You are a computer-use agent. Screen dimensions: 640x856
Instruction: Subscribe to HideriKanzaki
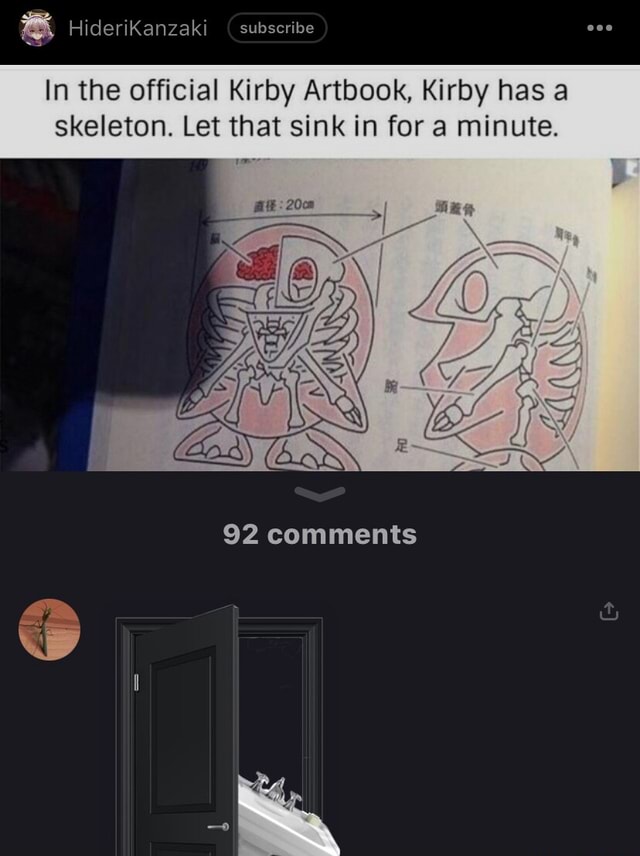point(277,28)
